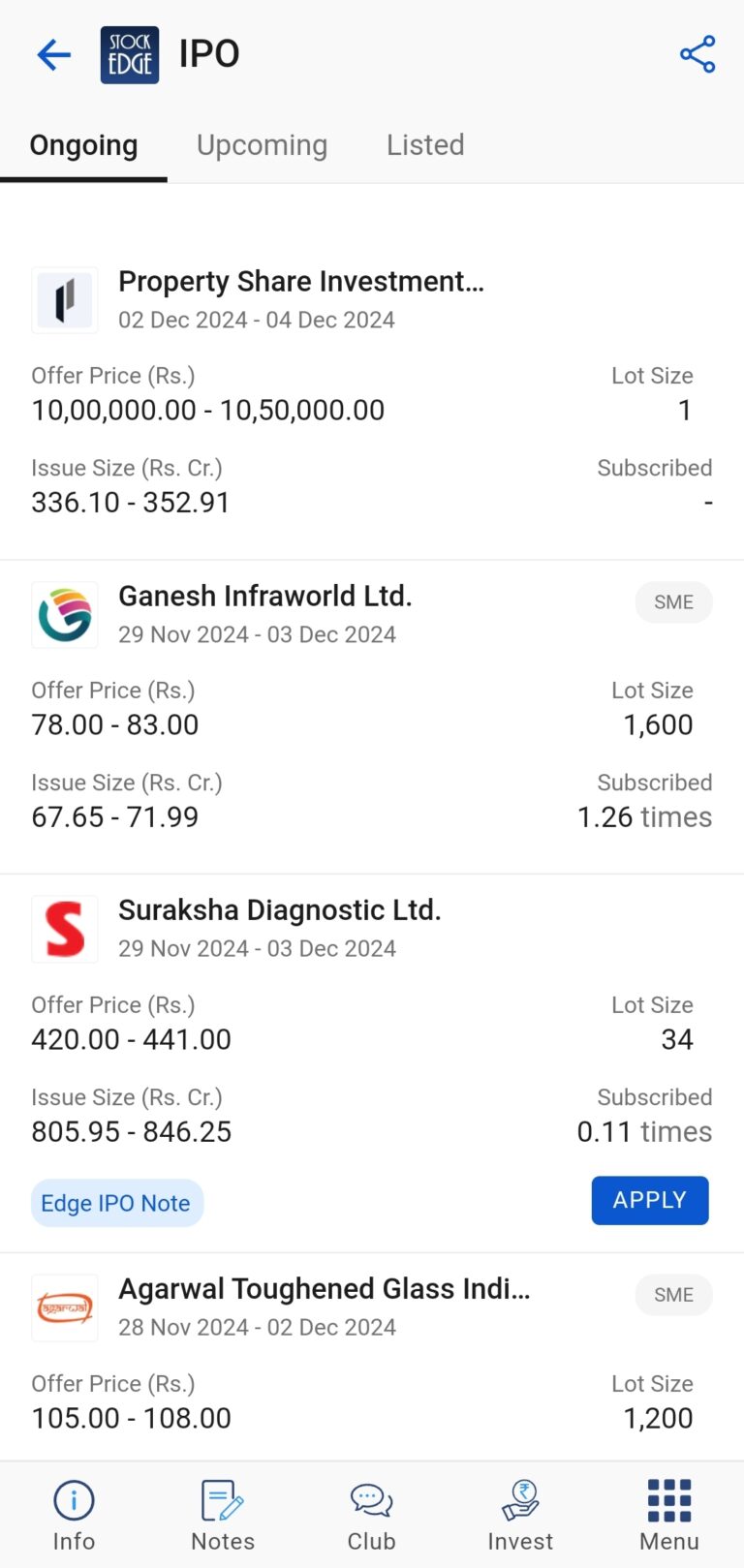
Task: Switch to the Listed tab
Action: [x=425, y=144]
